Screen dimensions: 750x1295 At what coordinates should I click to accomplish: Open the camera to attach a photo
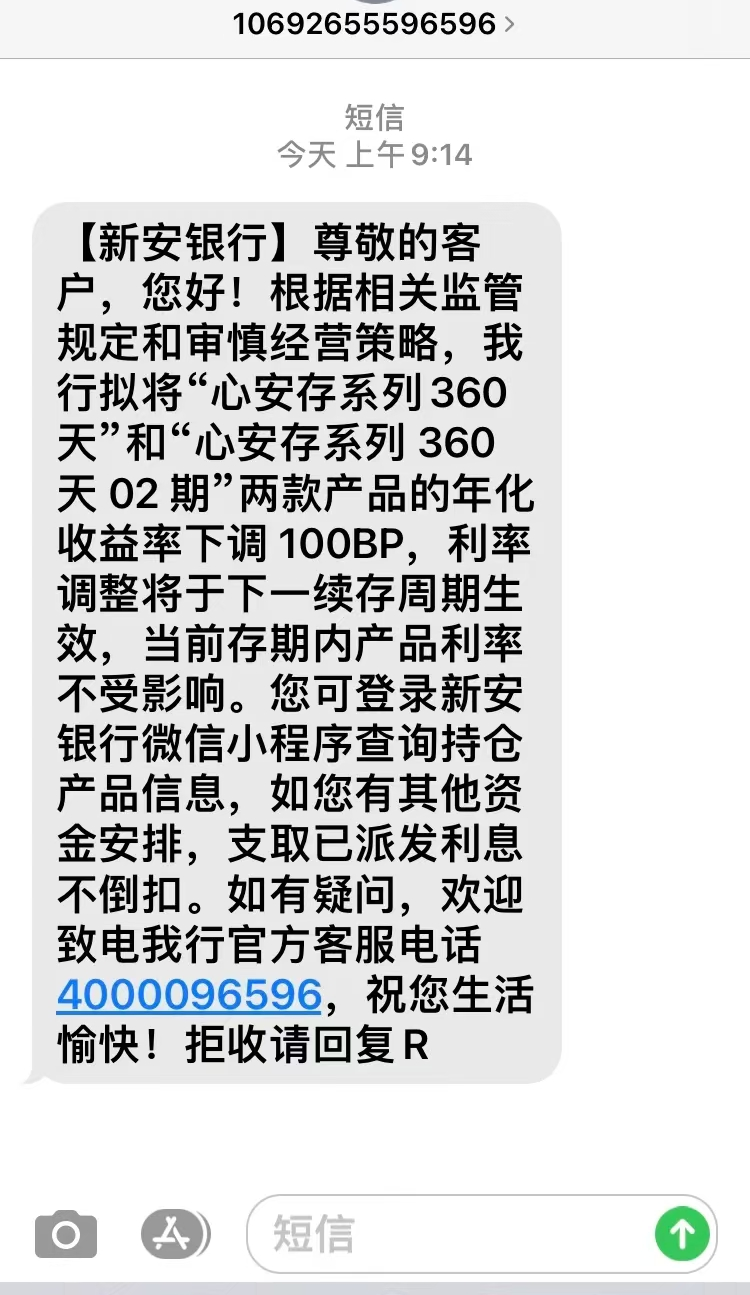pos(66,1234)
